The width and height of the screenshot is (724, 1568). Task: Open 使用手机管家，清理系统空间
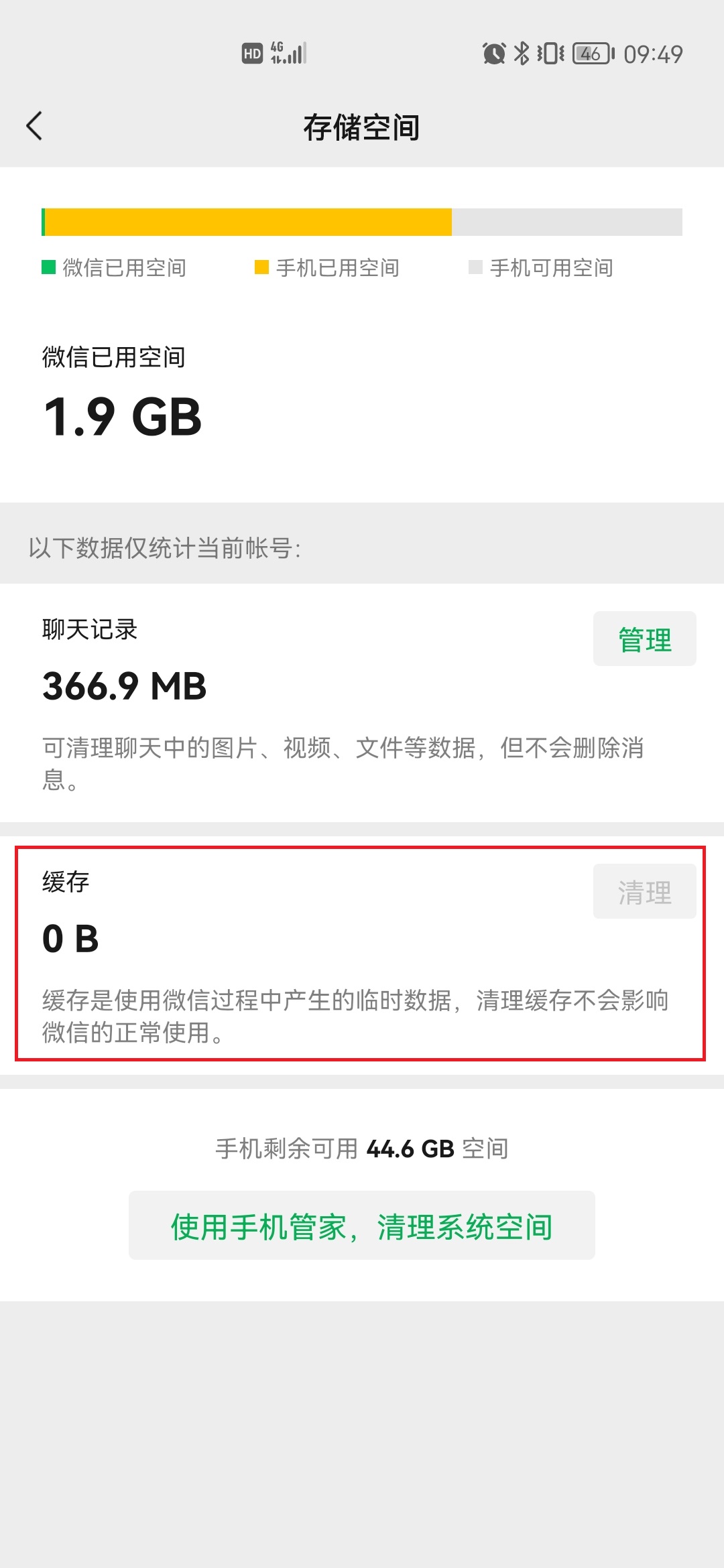[x=362, y=1226]
